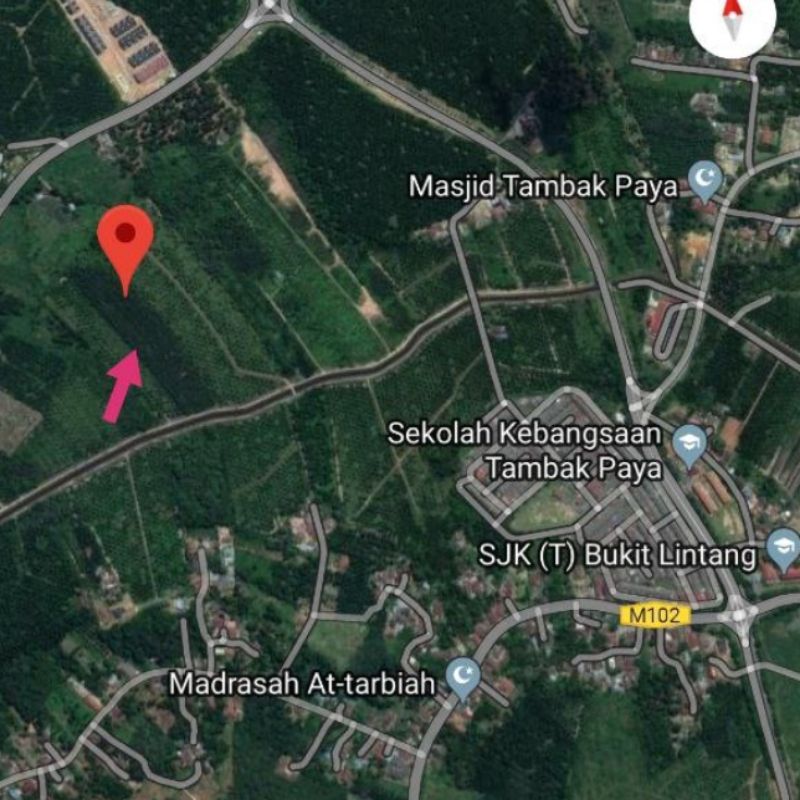Open Sekolah Kebangsaan Tambak Paya marker
Image resolution: width=800 pixels, height=800 pixels.
coord(689,443)
